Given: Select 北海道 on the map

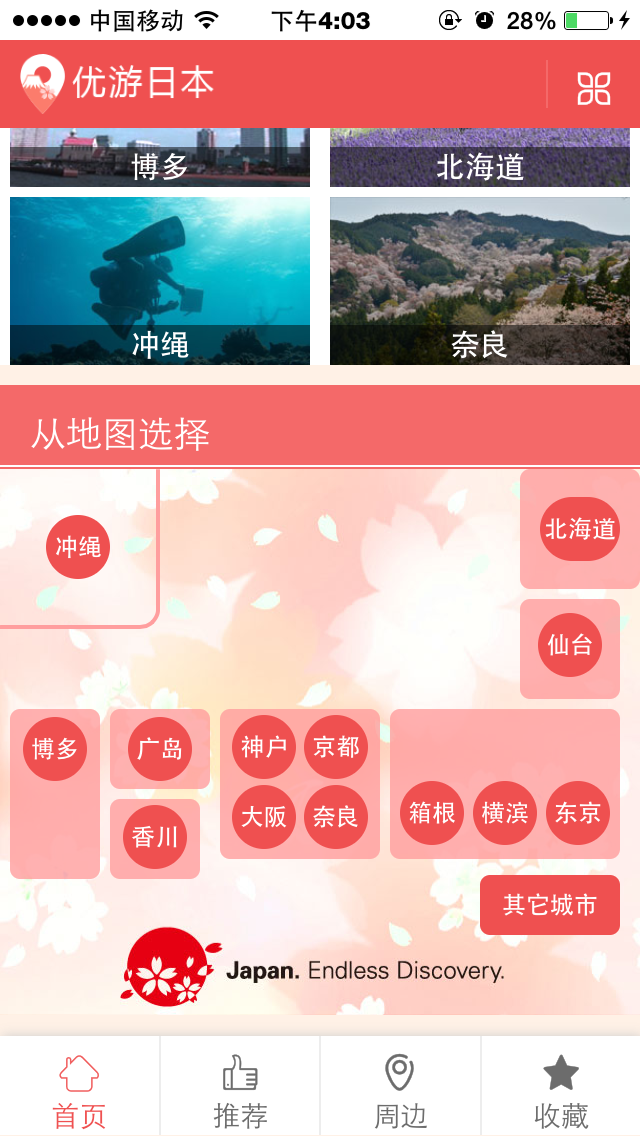Looking at the screenshot, I should click(x=580, y=529).
